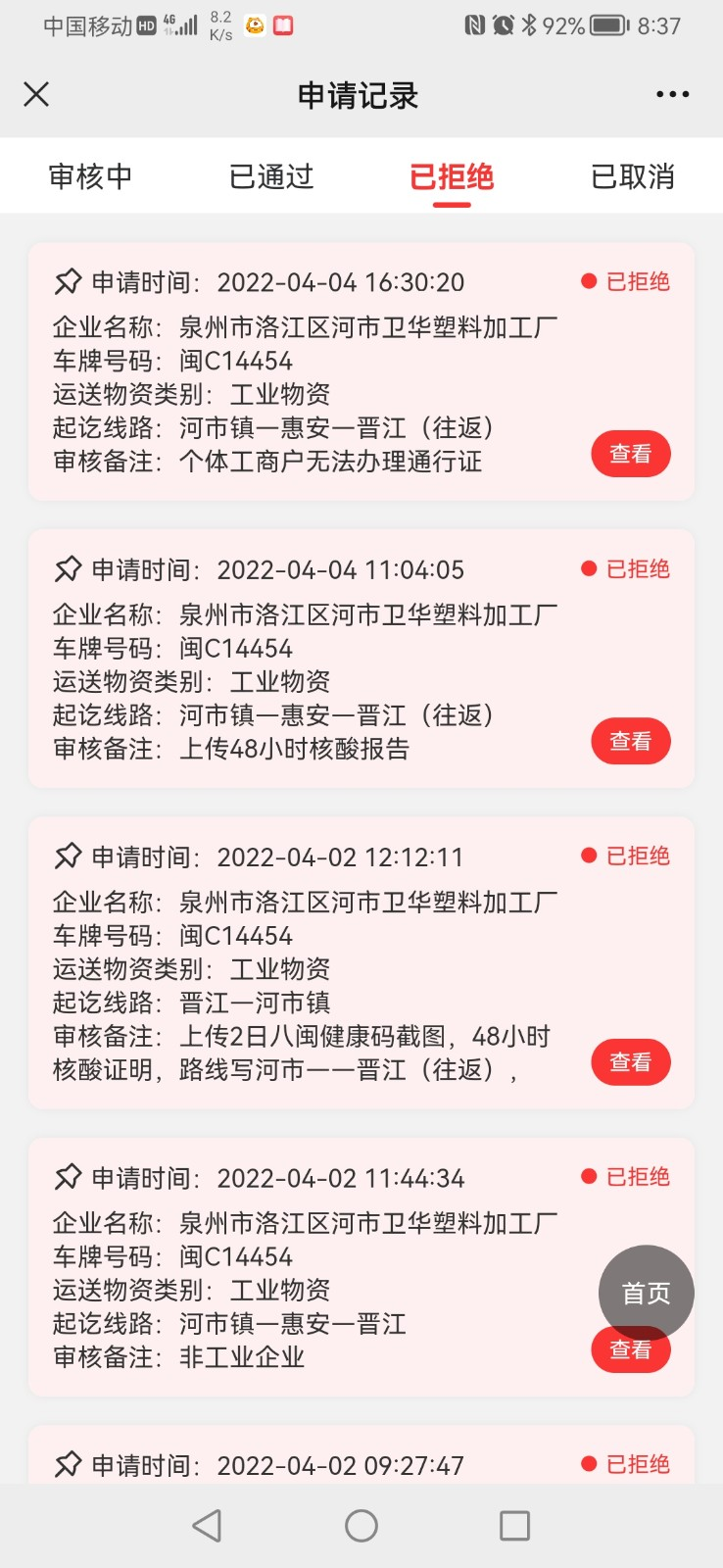Image resolution: width=723 pixels, height=1568 pixels.
Task: Open the three-dot overflow menu
Action: (x=672, y=94)
